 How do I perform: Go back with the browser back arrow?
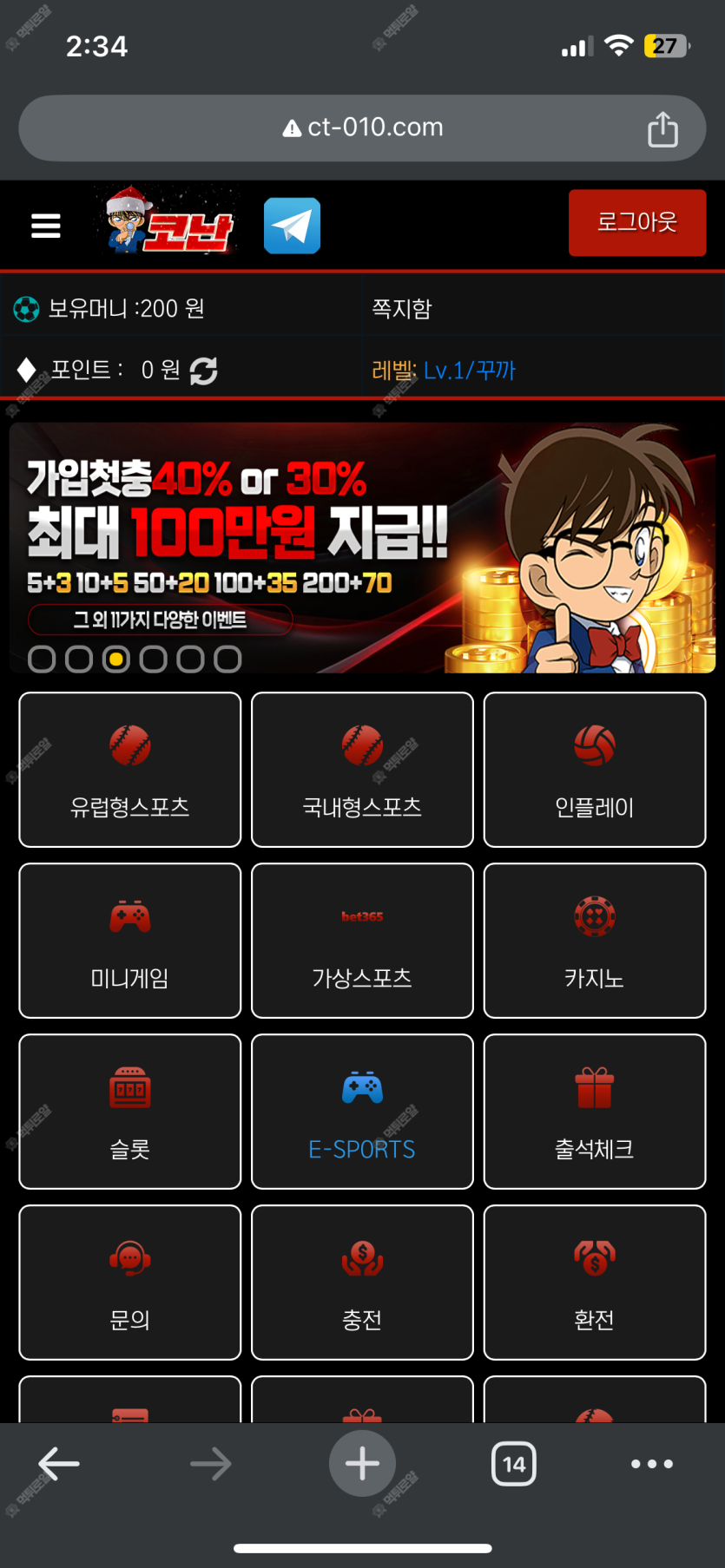(x=59, y=1464)
